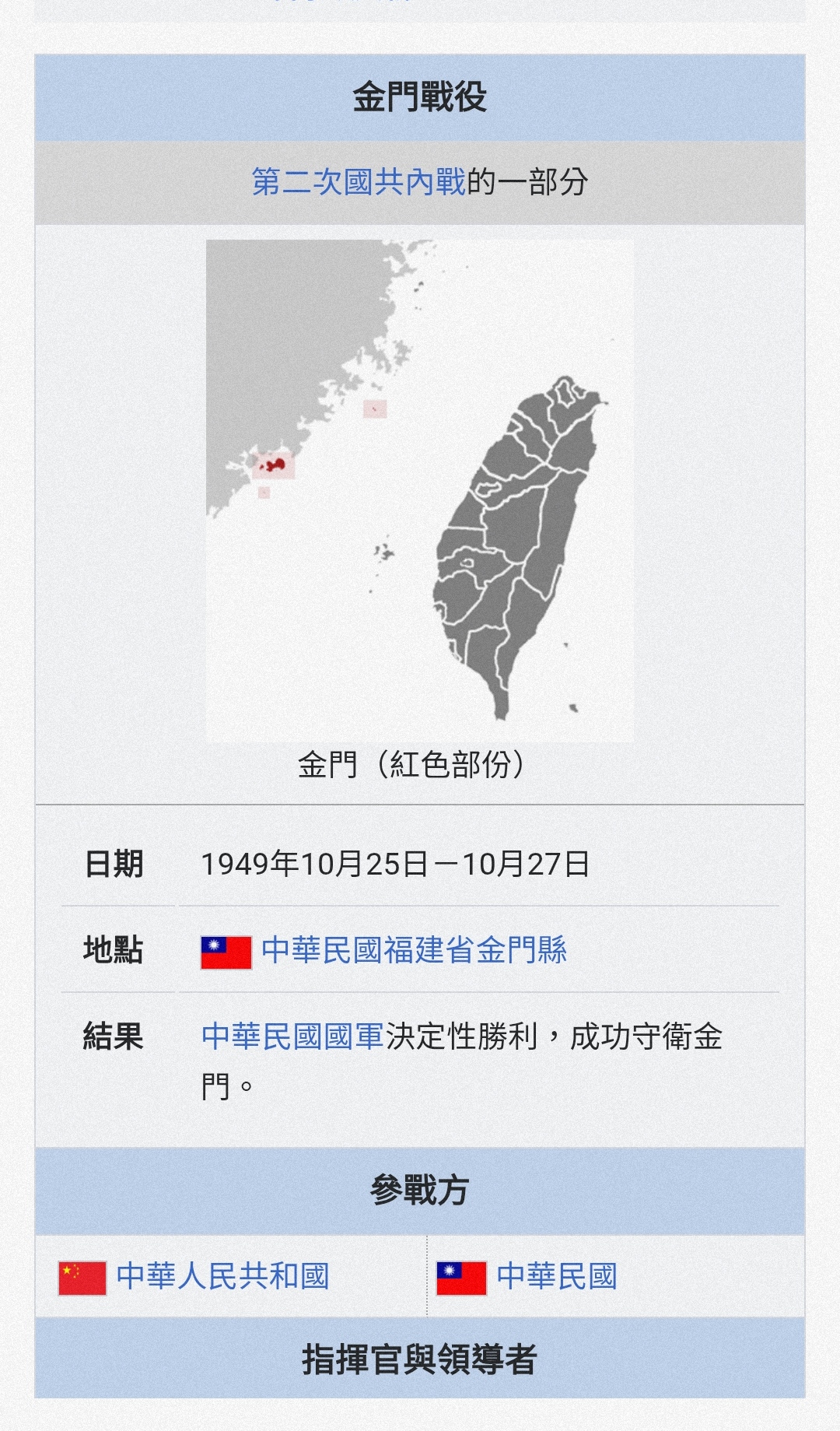840x1431 pixels.
Task: Open the 中華人民共和國 link
Action: coord(222,1276)
